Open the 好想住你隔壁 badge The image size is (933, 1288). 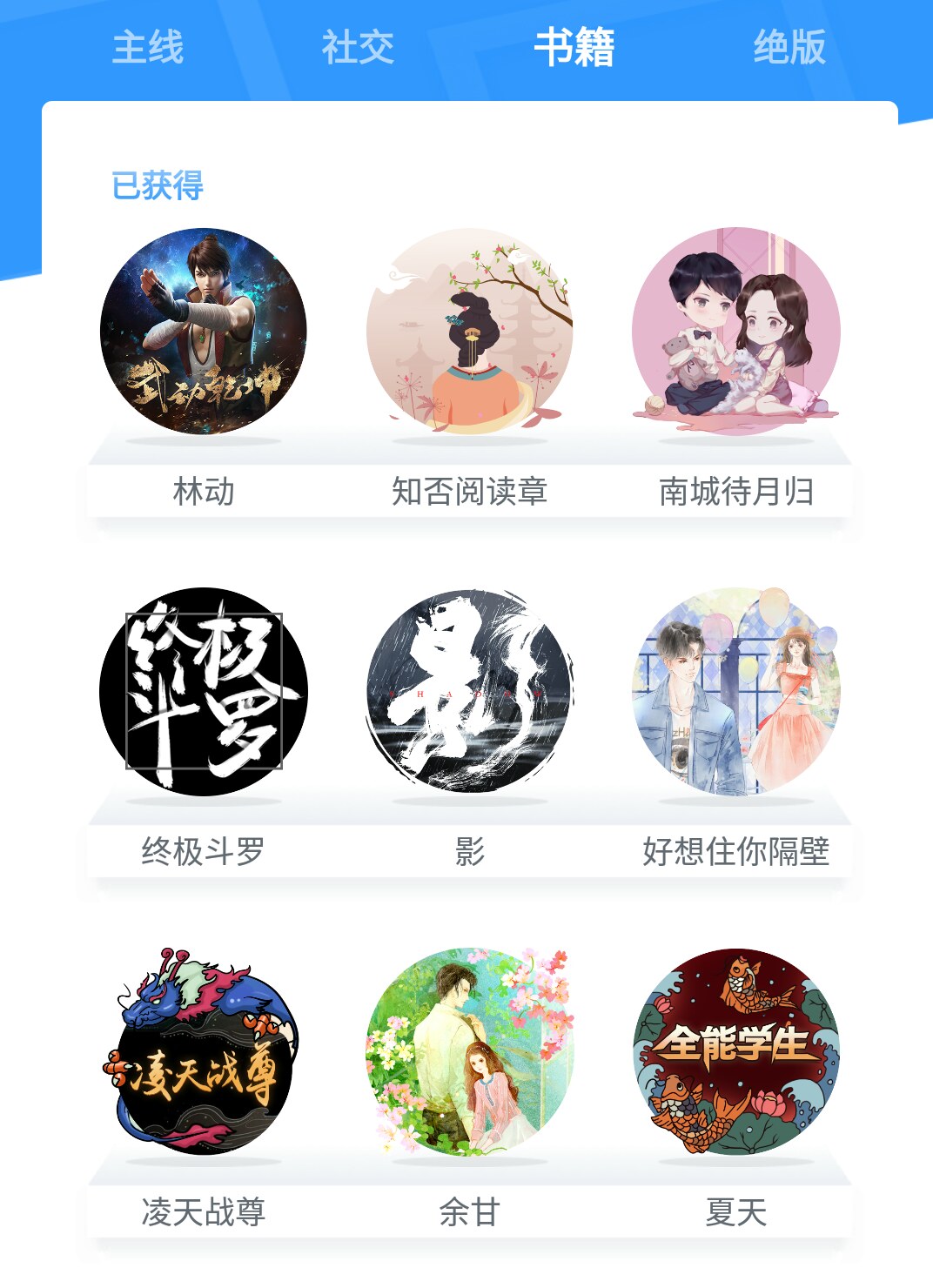pos(736,692)
